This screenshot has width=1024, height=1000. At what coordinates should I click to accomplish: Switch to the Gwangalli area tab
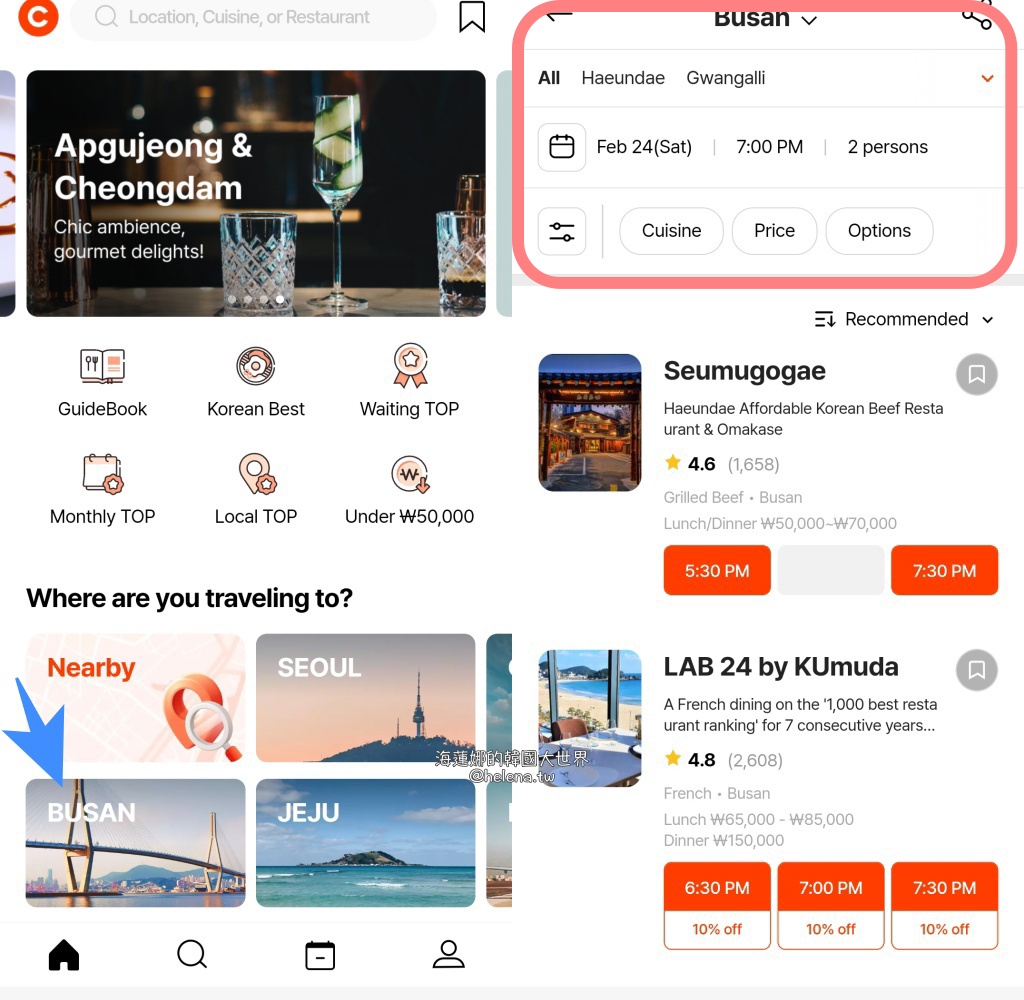point(725,78)
